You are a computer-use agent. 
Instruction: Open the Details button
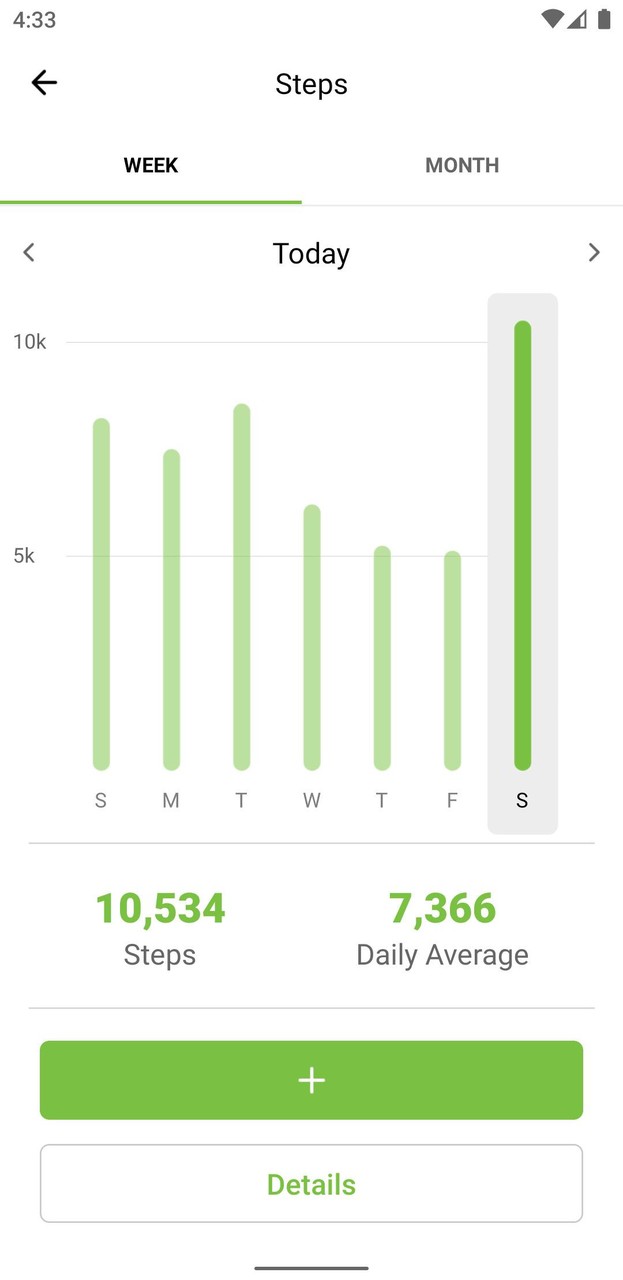tap(311, 1184)
